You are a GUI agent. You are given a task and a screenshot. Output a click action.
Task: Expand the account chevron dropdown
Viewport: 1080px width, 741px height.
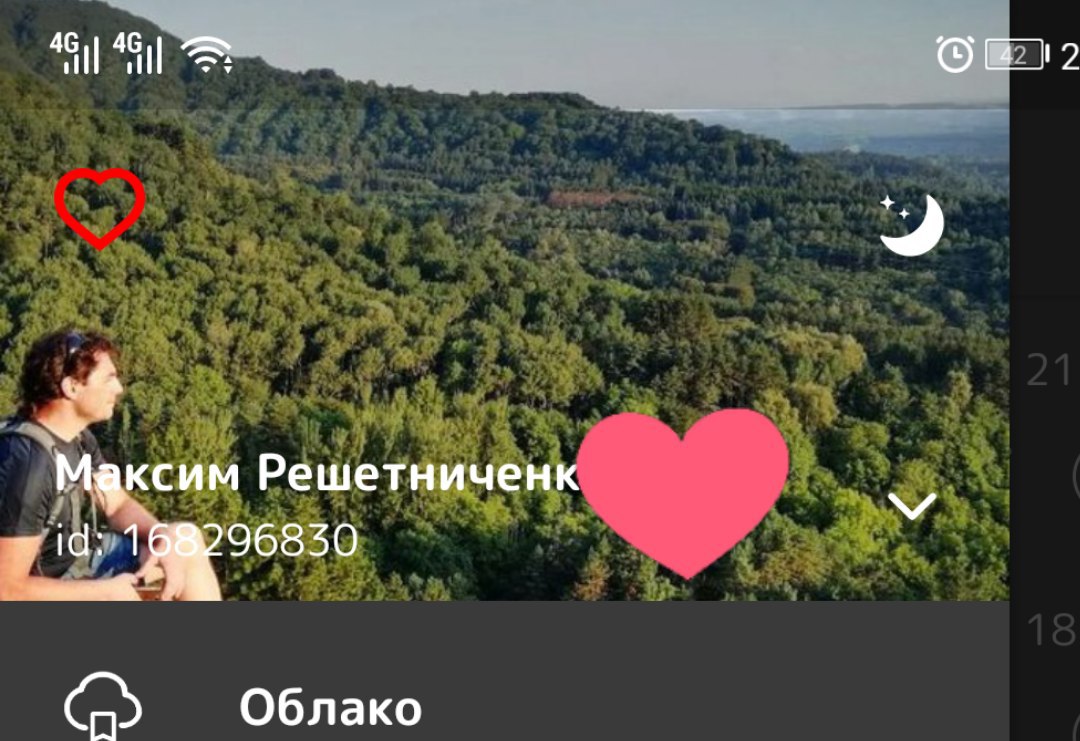912,506
